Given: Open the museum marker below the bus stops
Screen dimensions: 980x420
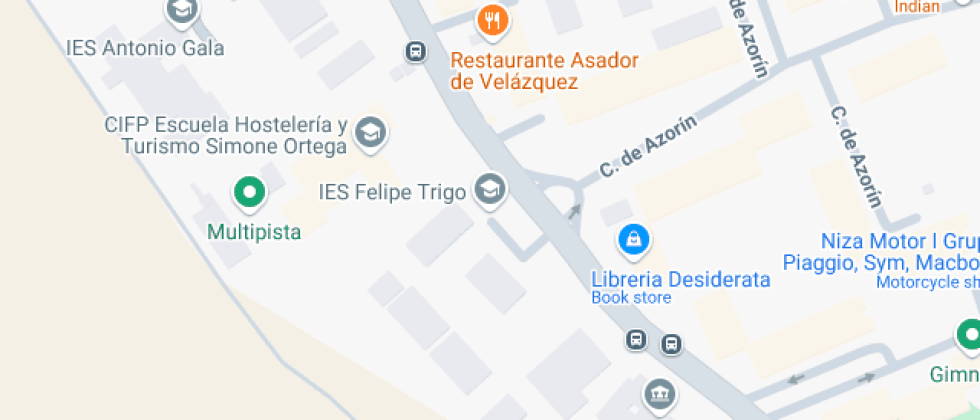Looking at the screenshot, I should click(659, 394).
